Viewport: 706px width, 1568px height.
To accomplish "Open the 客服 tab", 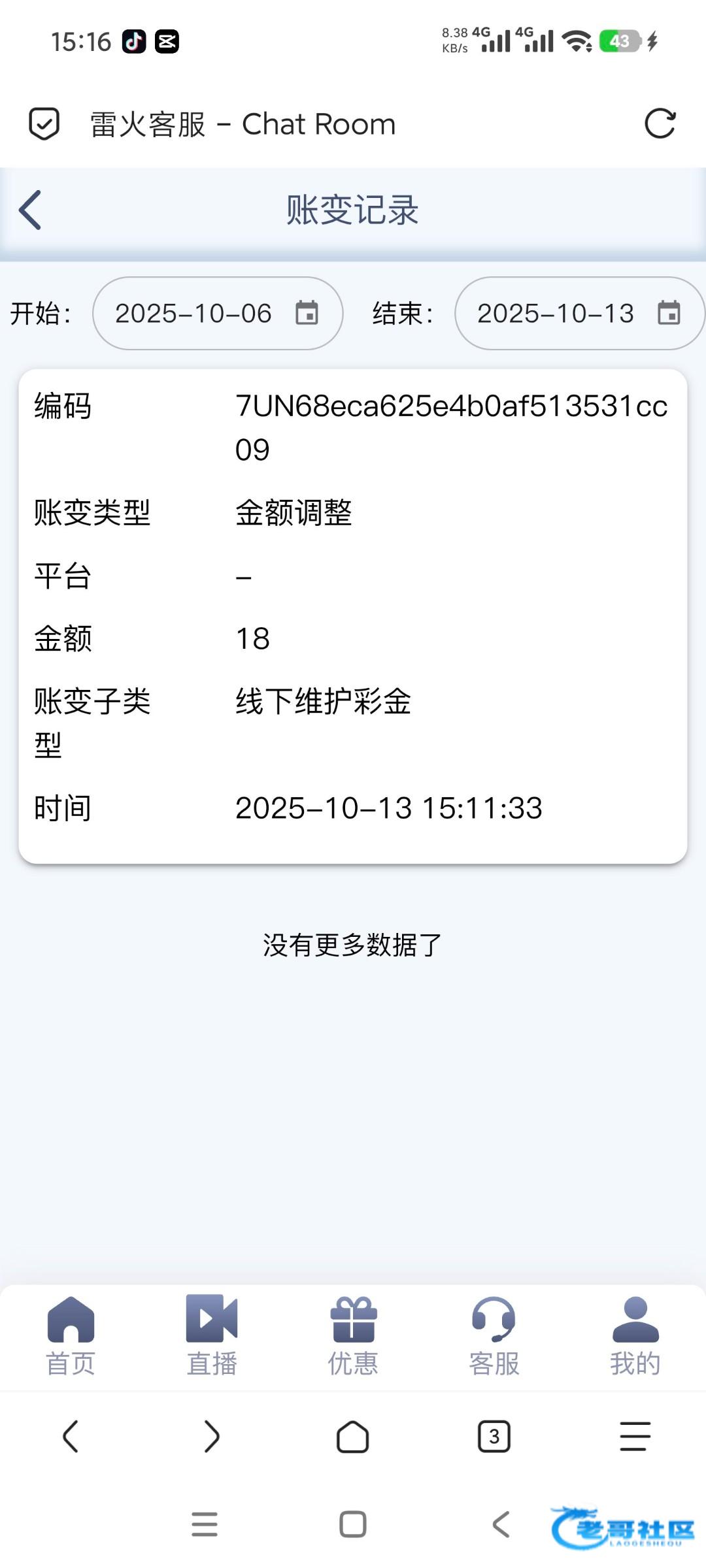I will (494, 1337).
